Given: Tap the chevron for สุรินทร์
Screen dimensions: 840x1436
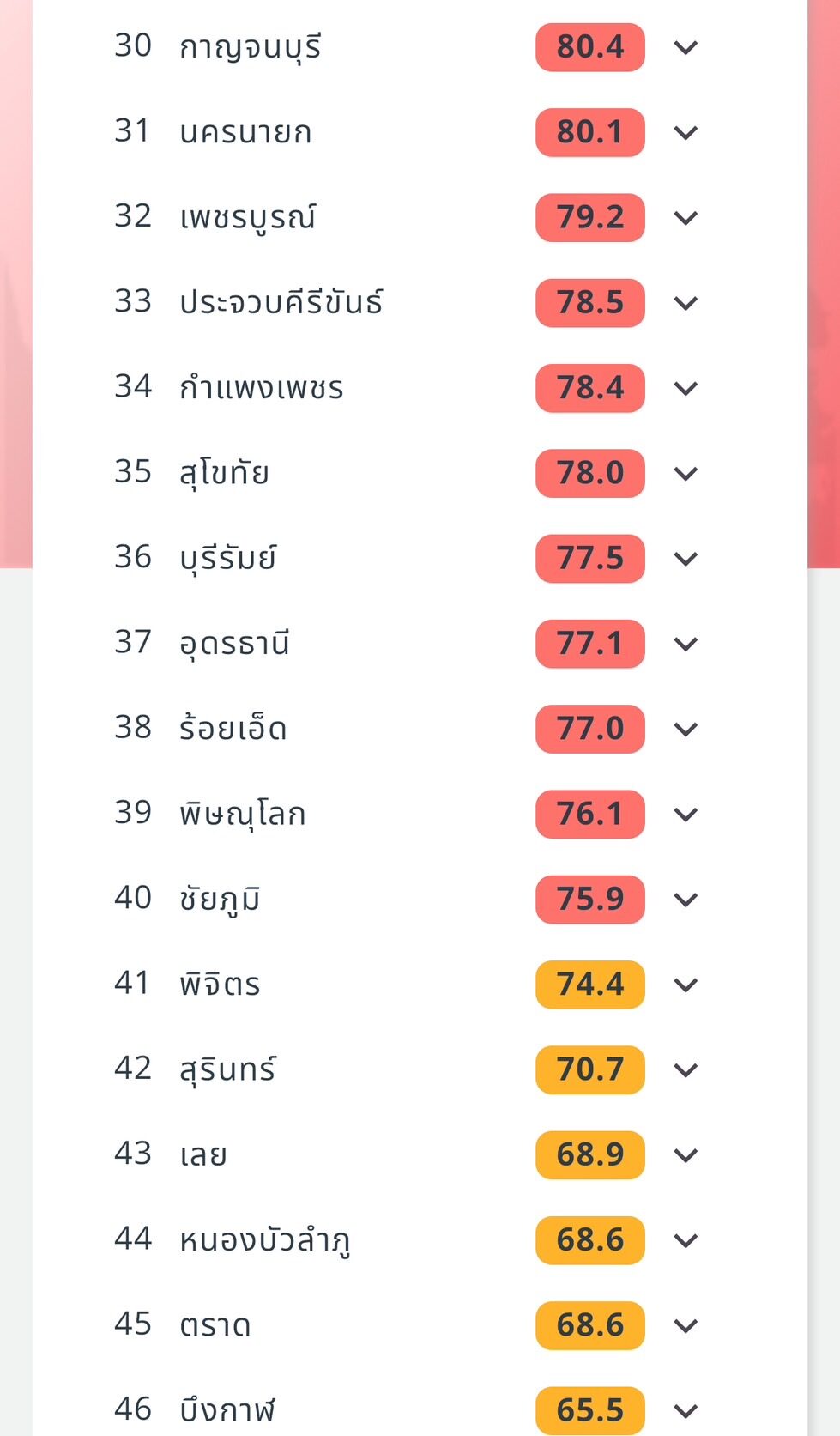Looking at the screenshot, I should point(686,1069).
